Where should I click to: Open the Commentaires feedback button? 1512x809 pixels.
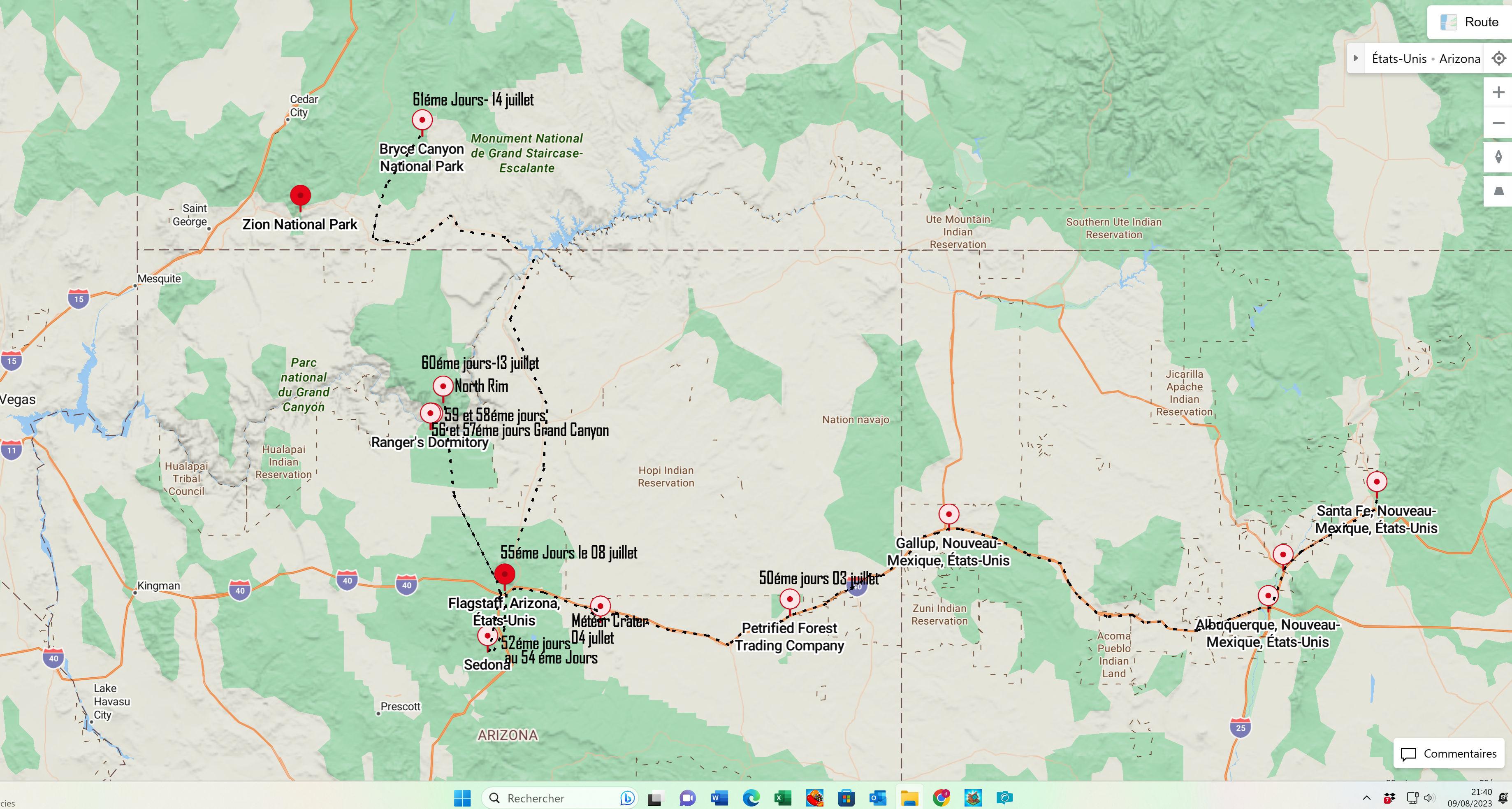[1449, 753]
